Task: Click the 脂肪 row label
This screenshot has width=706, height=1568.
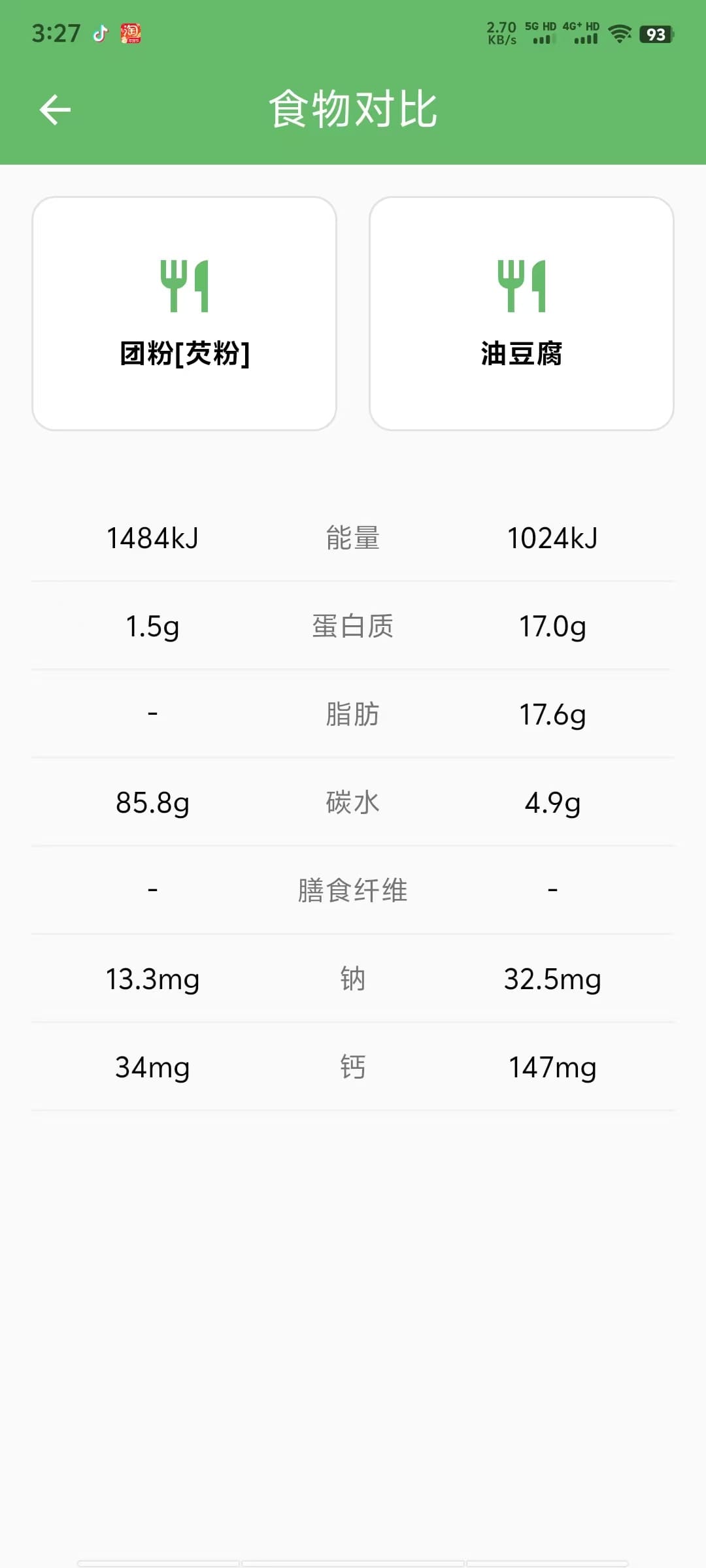Action: pyautogui.click(x=352, y=714)
